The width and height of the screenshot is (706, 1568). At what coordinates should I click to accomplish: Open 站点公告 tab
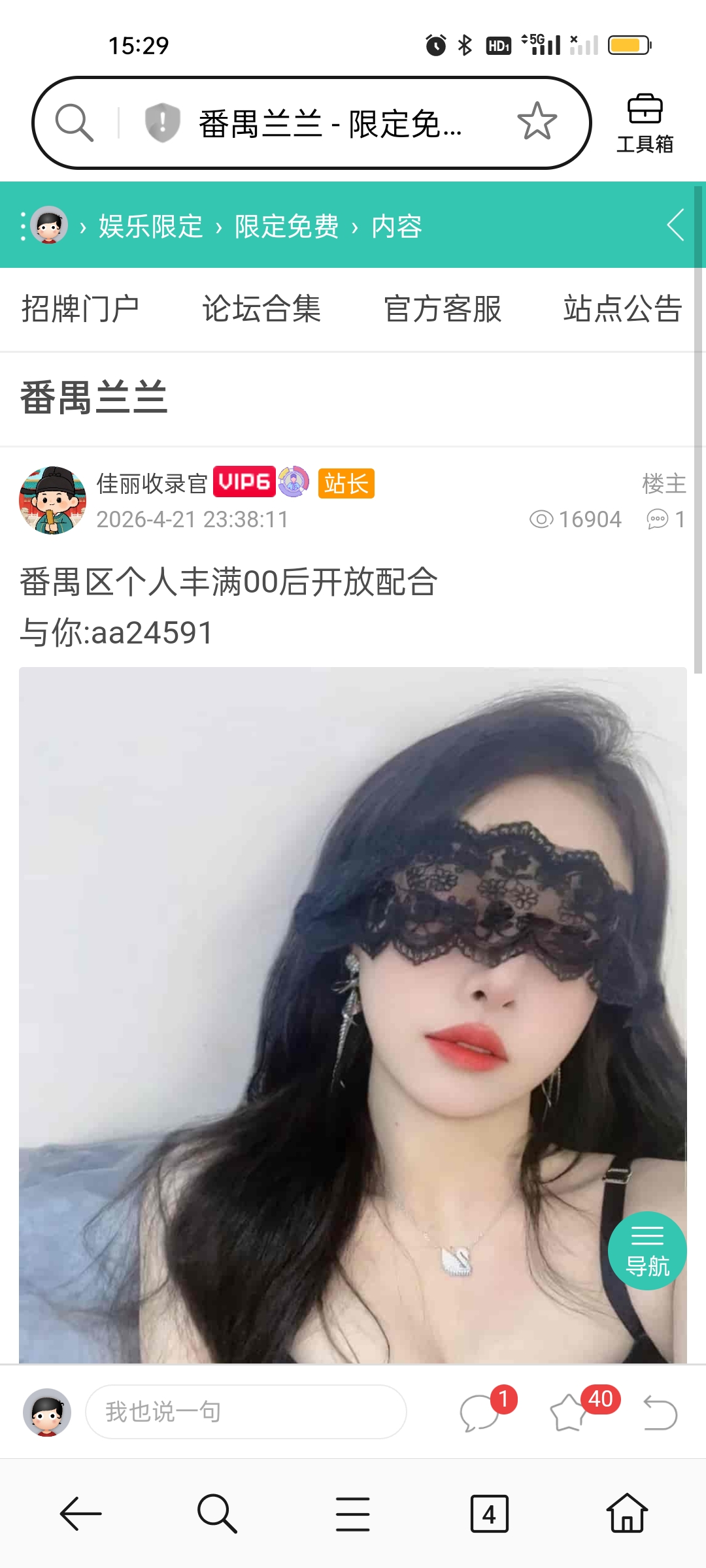pos(623,309)
